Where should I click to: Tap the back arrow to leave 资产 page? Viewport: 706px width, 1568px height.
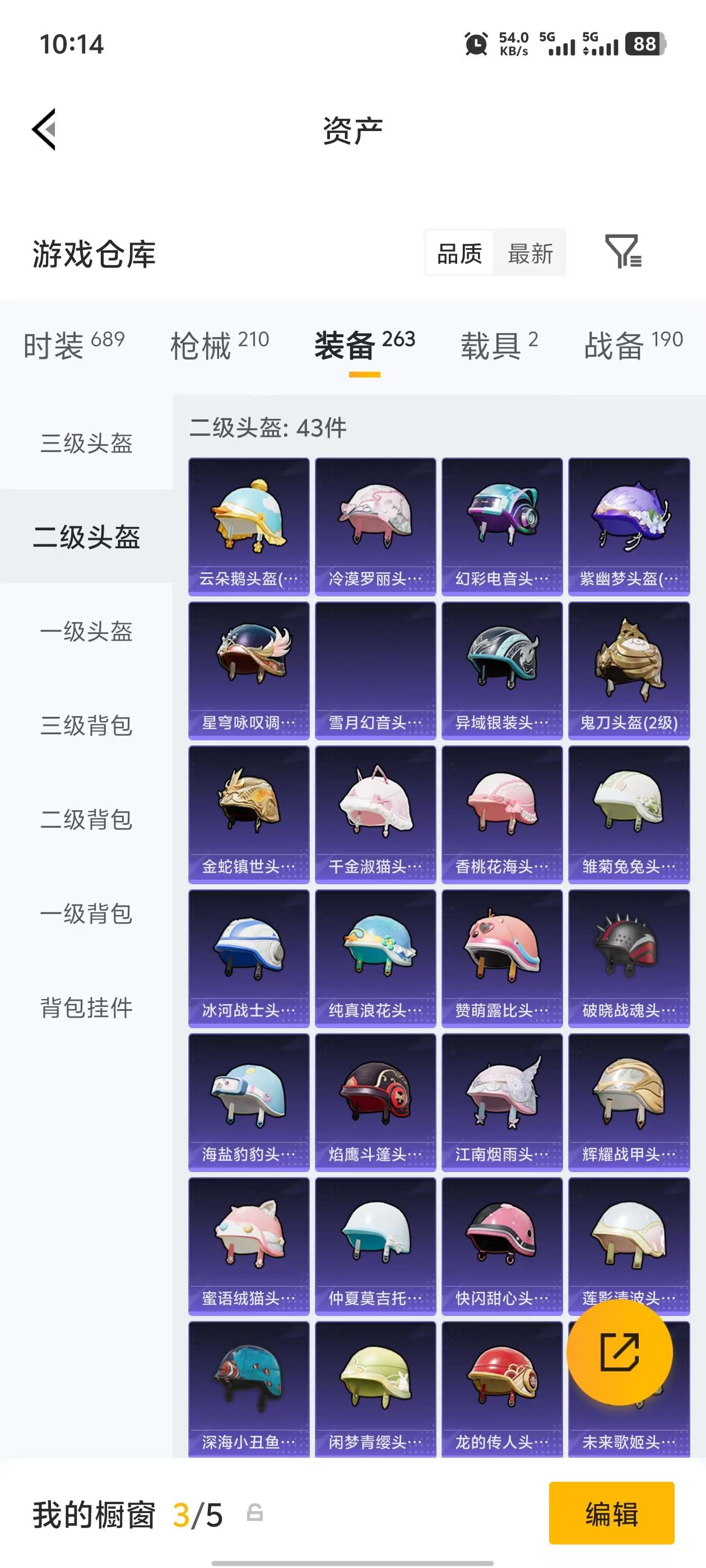click(43, 128)
